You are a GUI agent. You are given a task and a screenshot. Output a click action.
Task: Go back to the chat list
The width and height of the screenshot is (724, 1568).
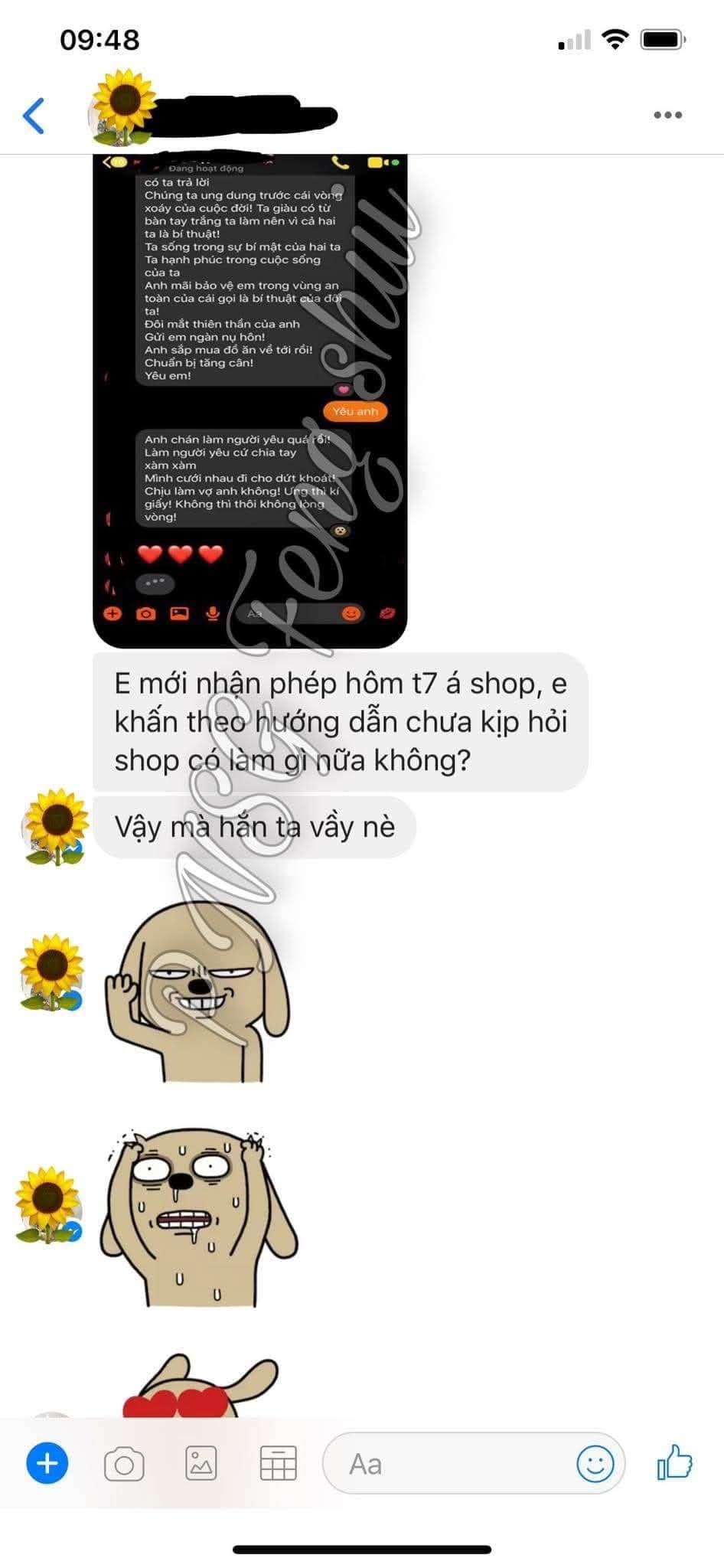(34, 116)
